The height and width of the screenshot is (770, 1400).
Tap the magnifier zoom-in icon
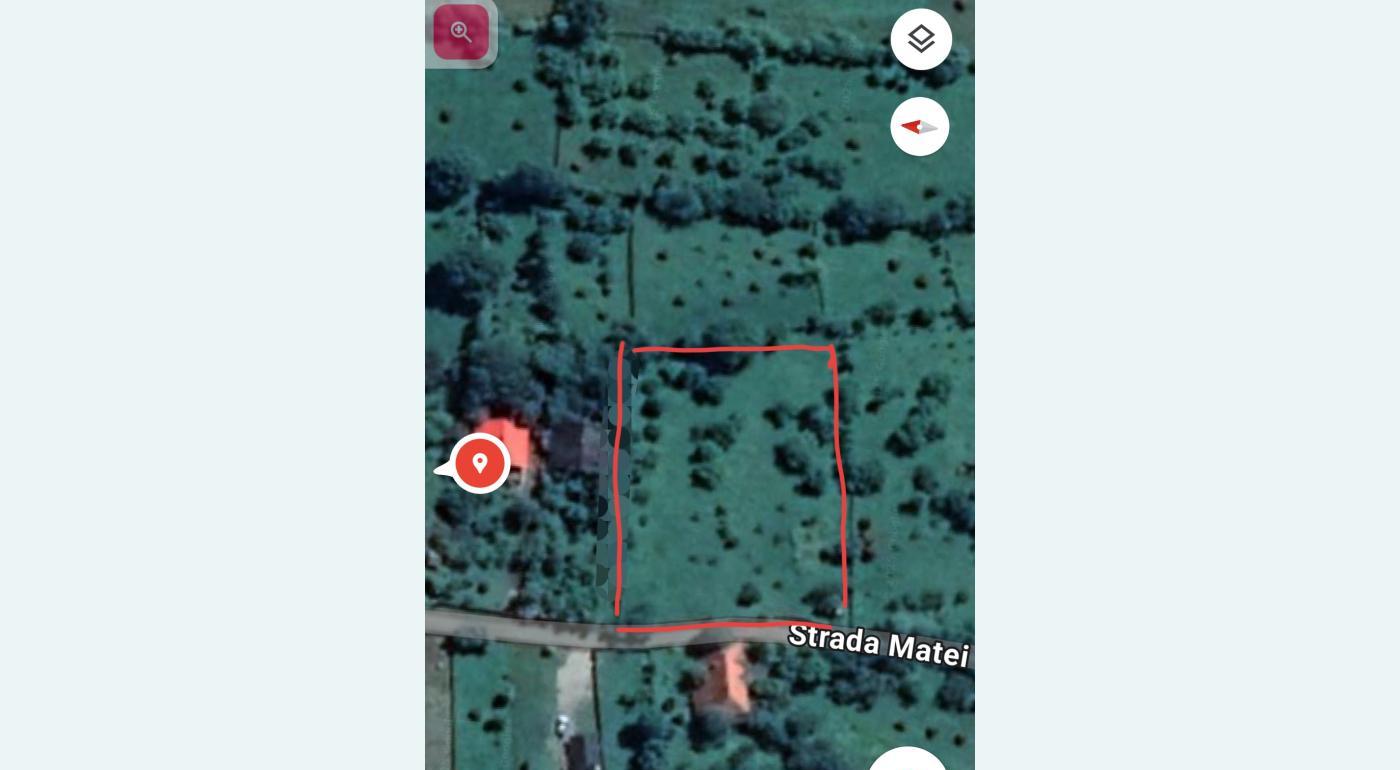461,32
